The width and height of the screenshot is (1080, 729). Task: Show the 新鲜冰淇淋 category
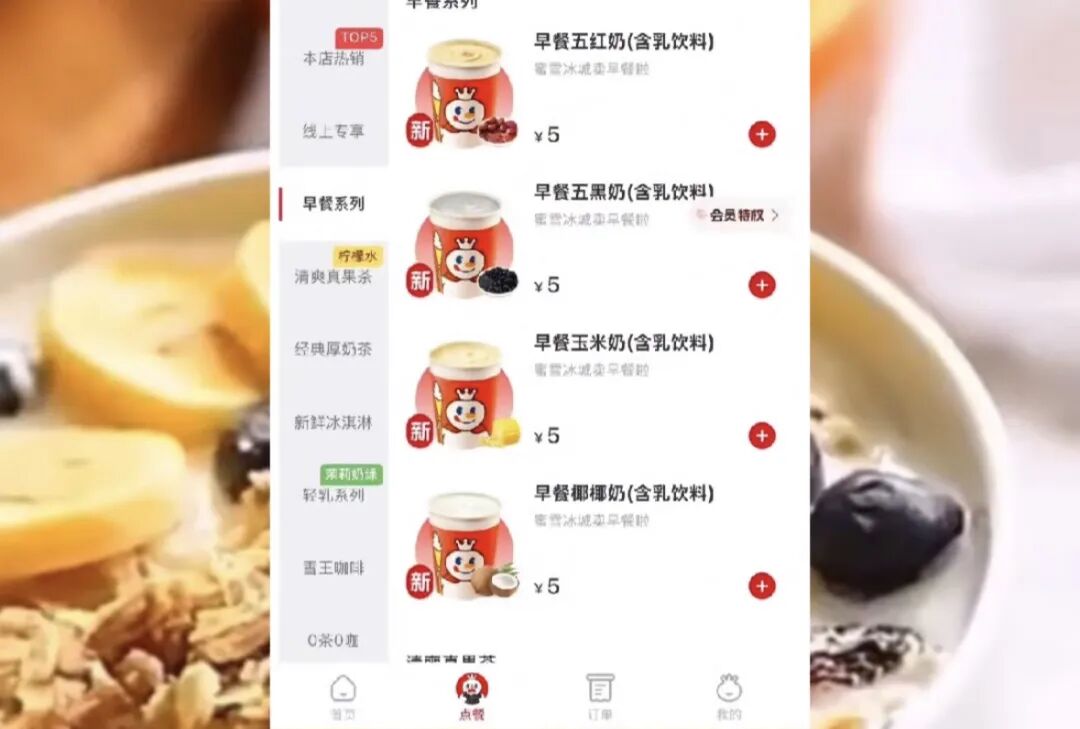click(x=333, y=423)
